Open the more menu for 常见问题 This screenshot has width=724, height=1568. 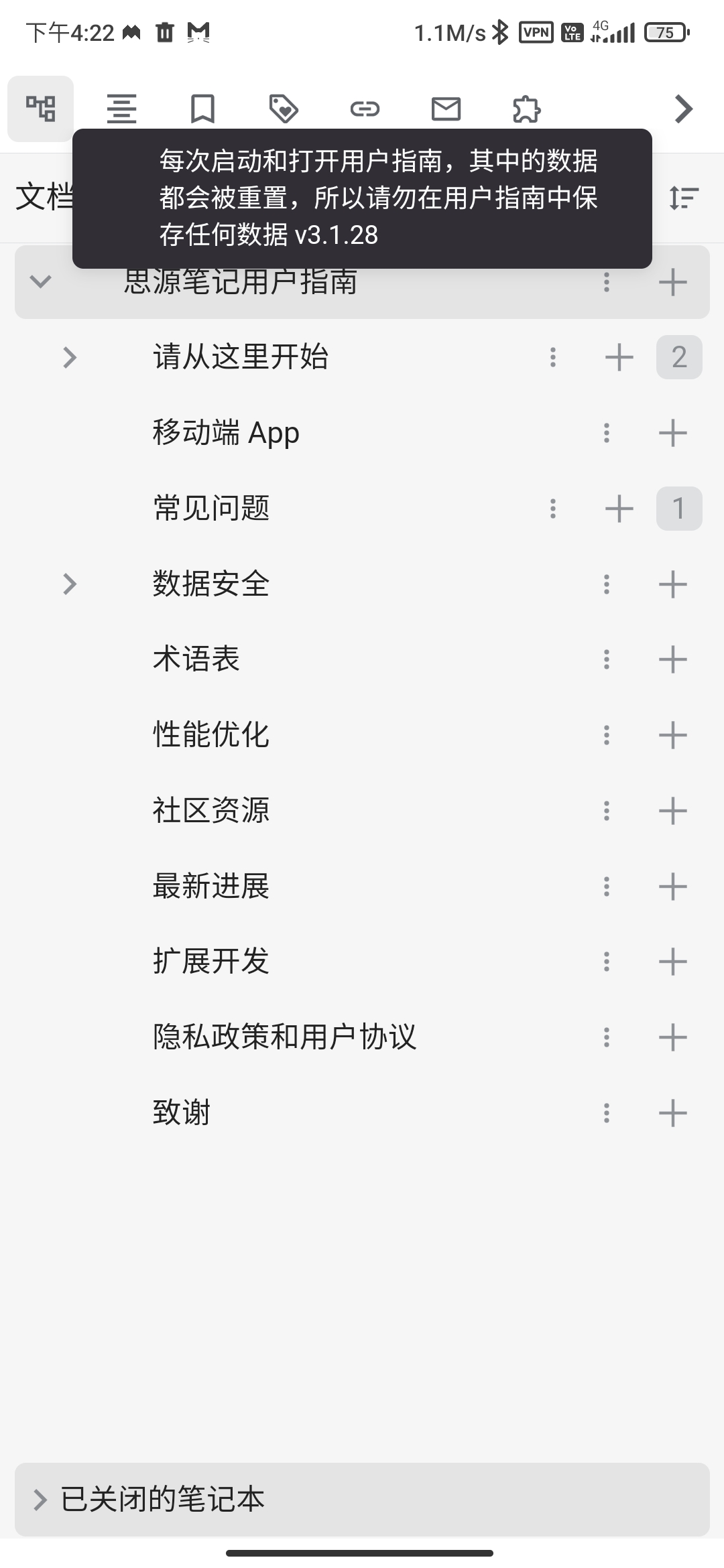click(553, 509)
